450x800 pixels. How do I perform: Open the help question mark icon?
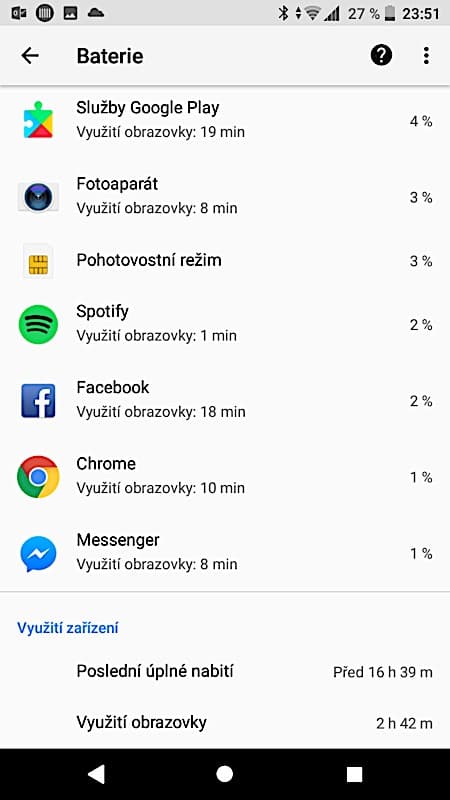(381, 55)
